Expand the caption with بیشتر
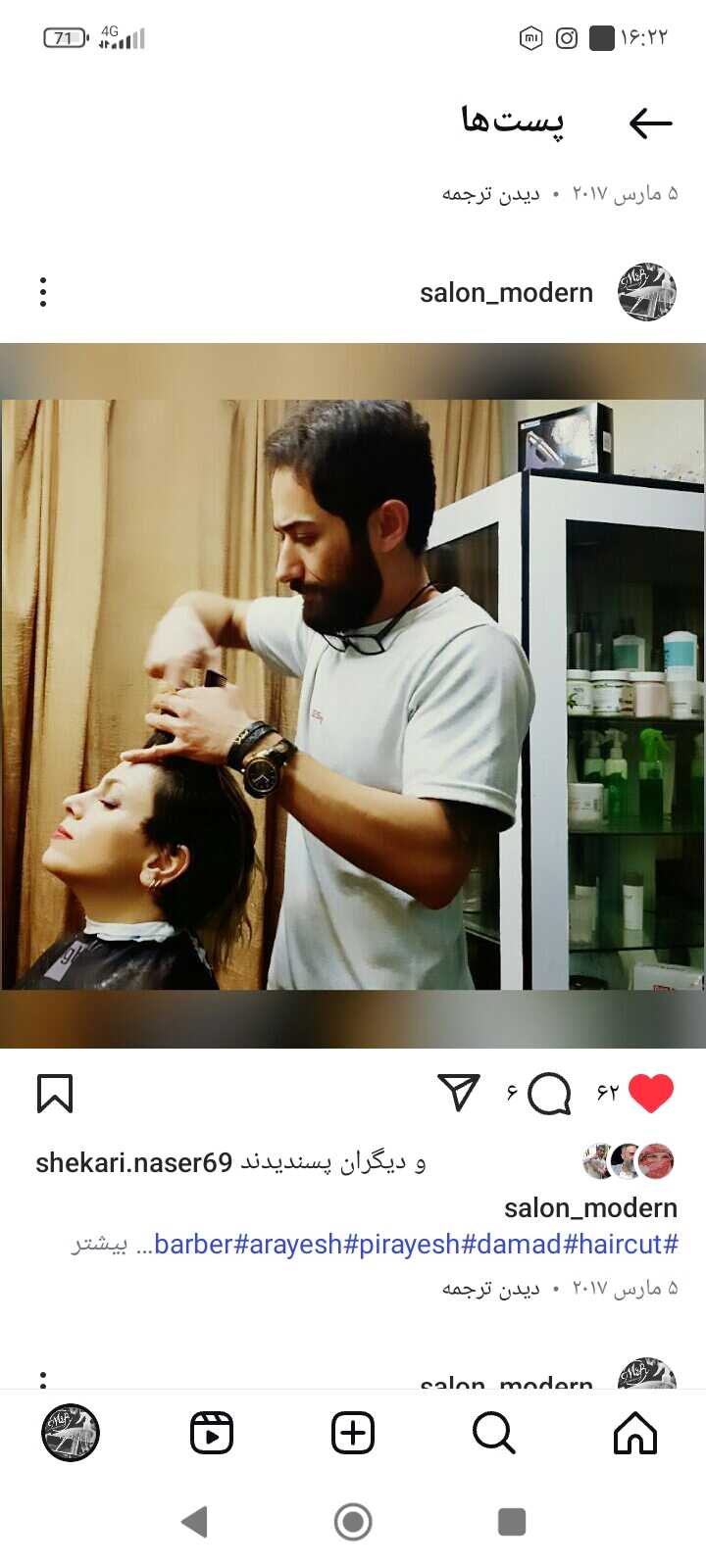 pos(99,1245)
